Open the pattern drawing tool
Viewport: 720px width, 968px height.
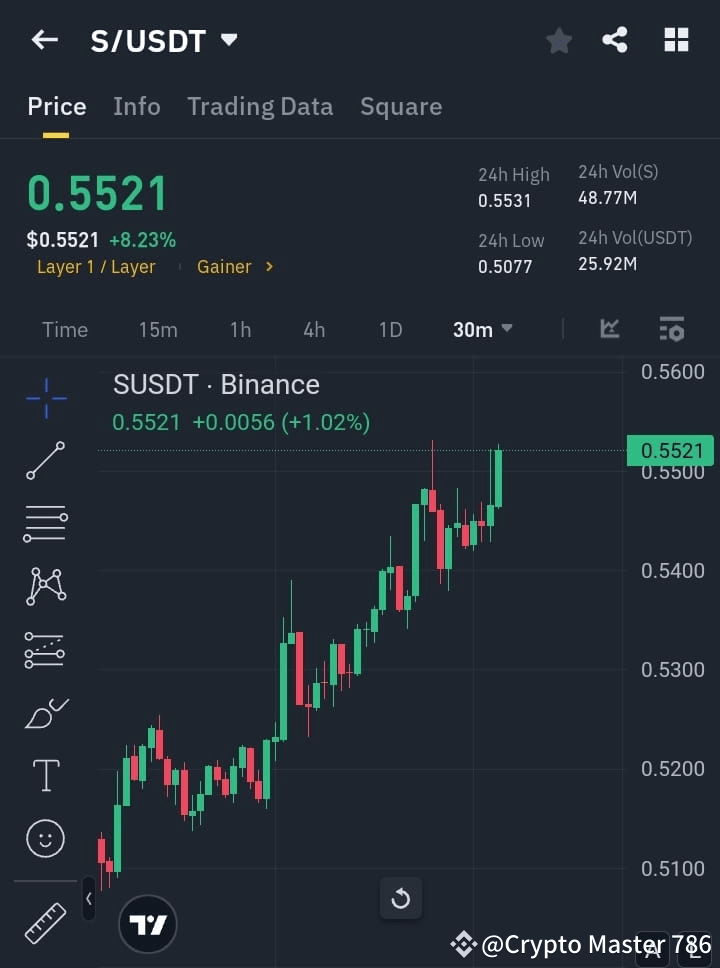[45, 587]
